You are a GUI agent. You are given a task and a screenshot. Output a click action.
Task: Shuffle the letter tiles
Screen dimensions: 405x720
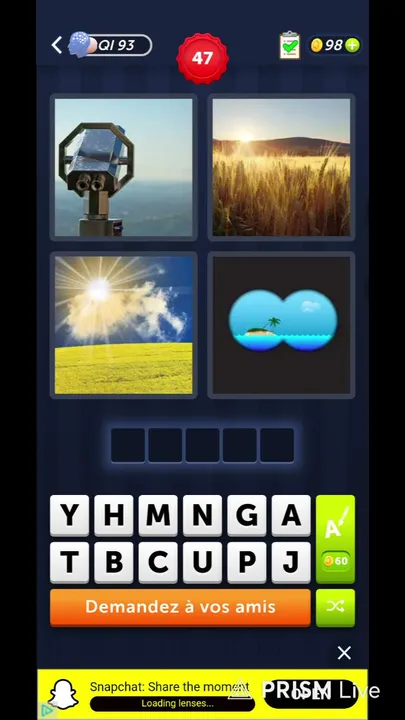click(x=335, y=608)
